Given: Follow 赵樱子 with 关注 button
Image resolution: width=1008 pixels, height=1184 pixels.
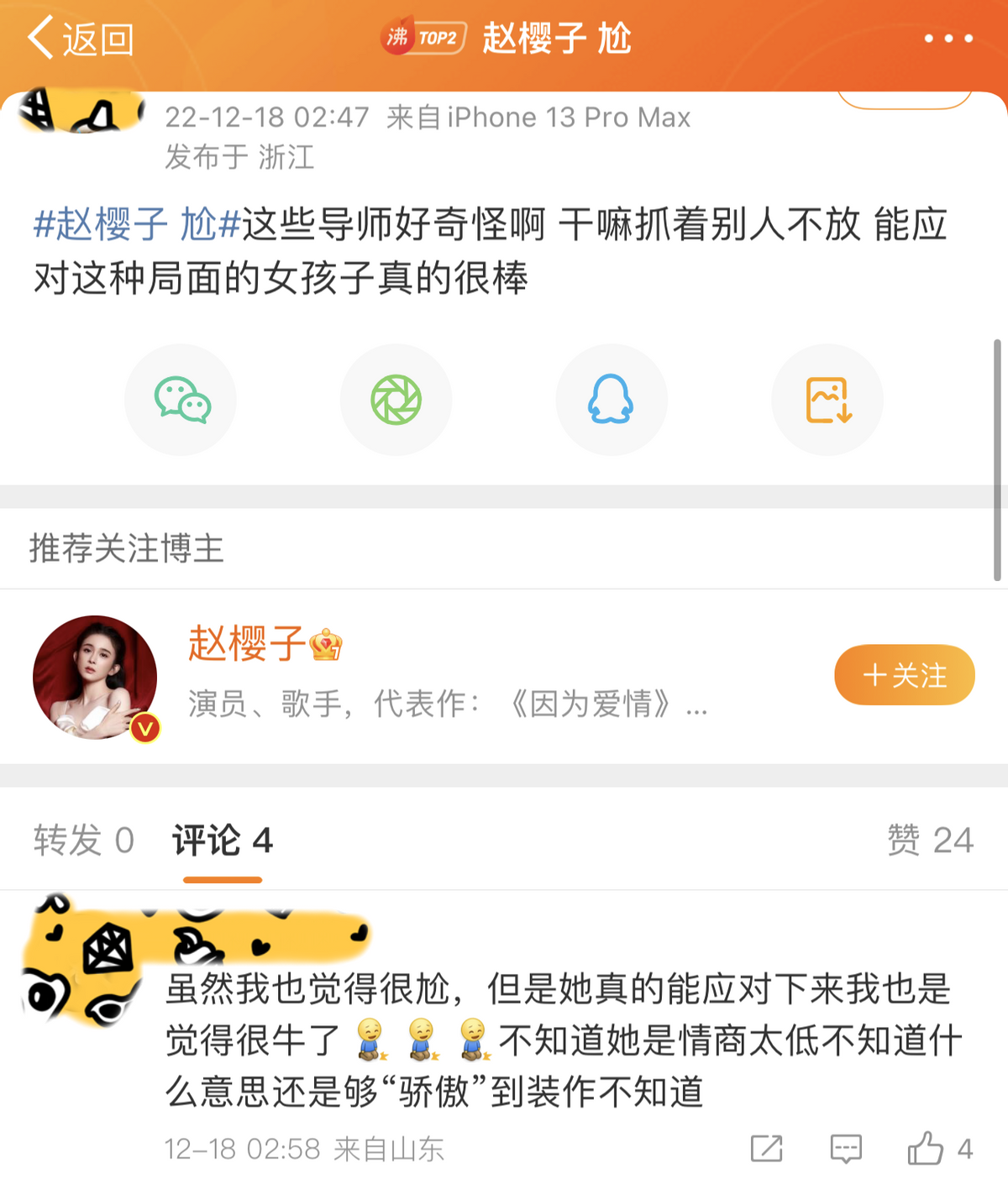Looking at the screenshot, I should (x=904, y=675).
